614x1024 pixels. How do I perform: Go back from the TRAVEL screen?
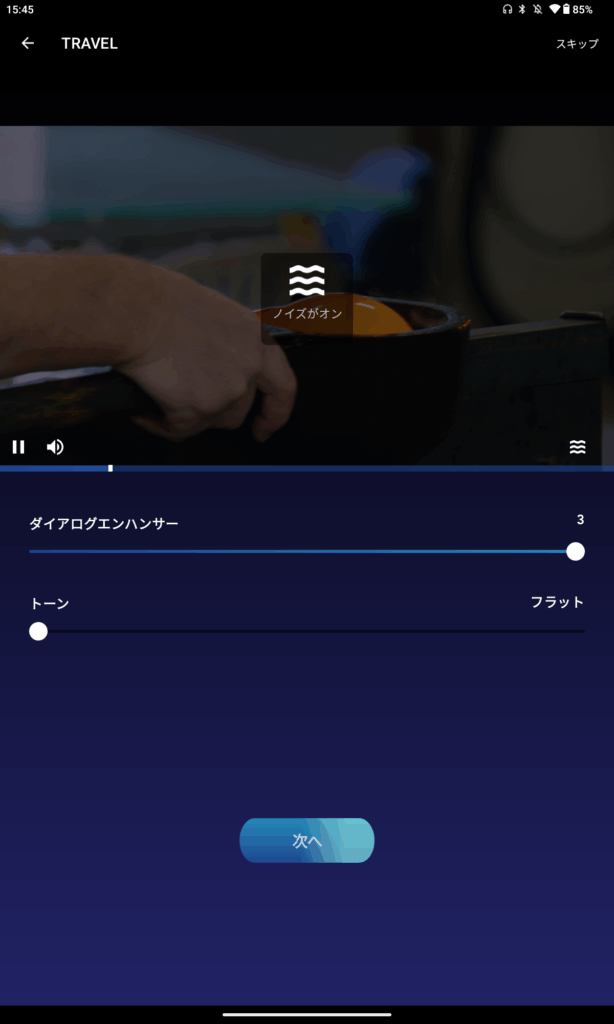point(28,43)
